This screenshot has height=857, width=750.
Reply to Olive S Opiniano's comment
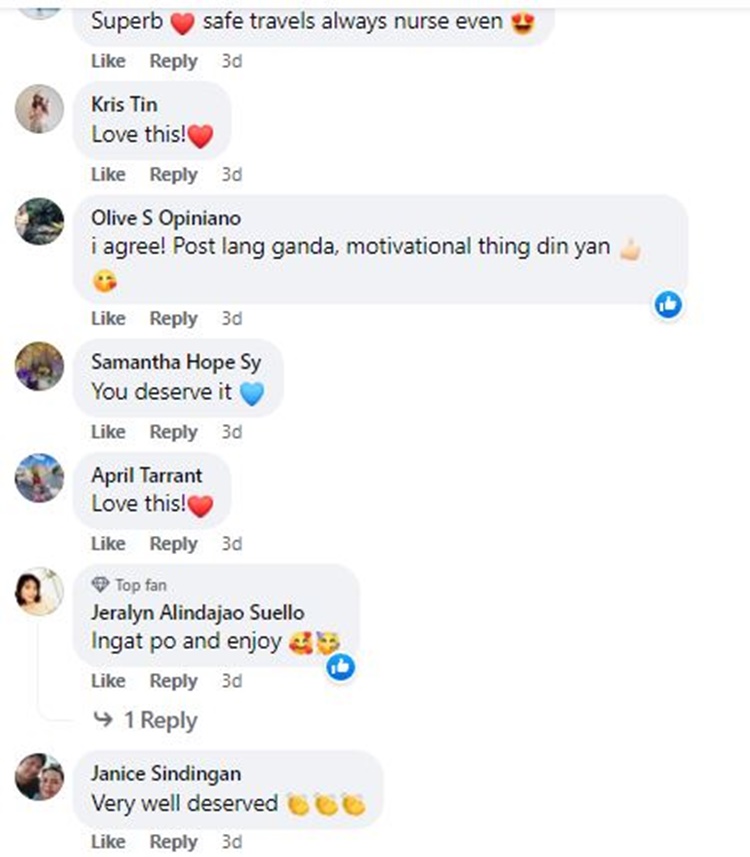coord(173,318)
